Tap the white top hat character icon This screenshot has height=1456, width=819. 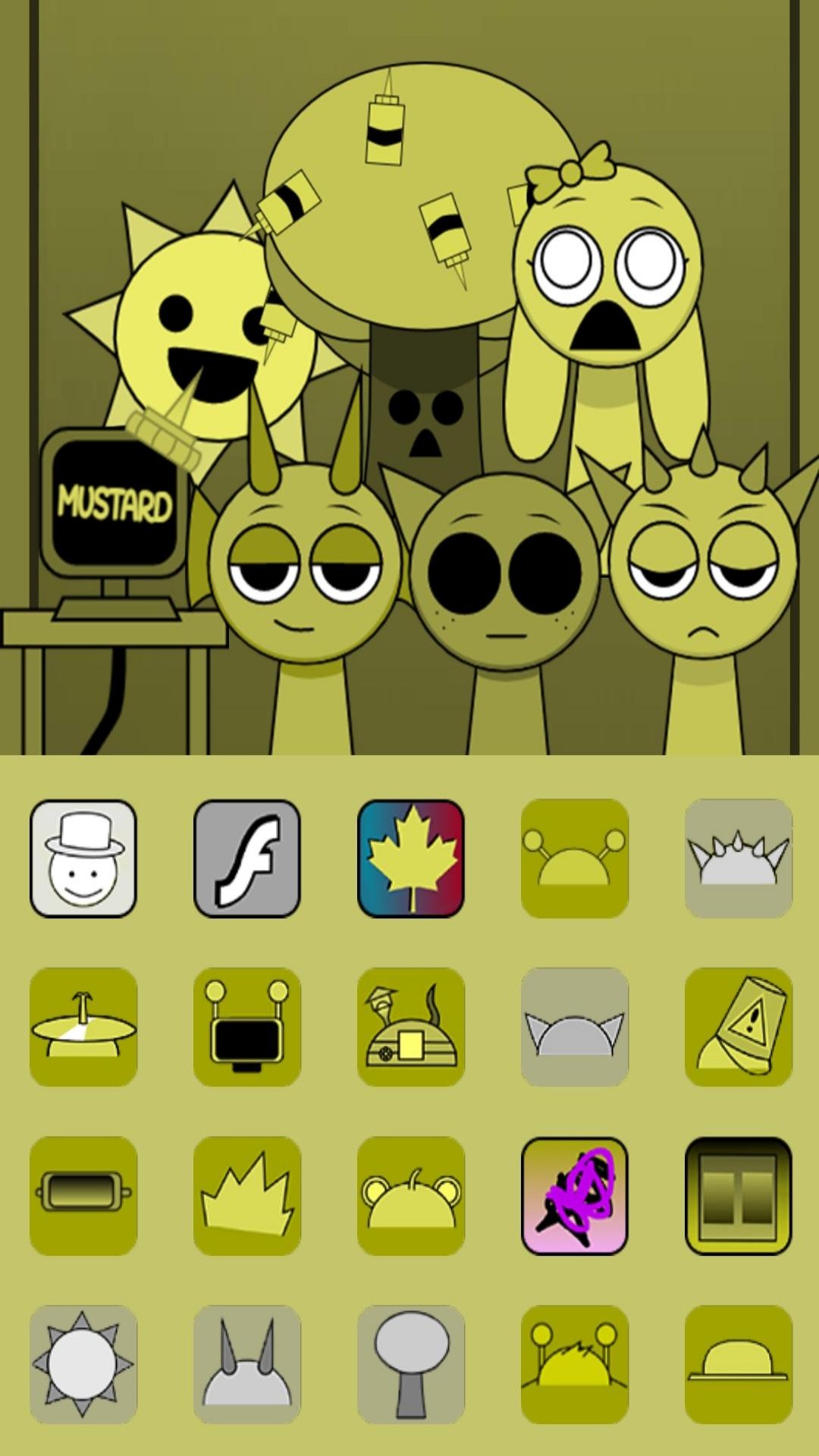pyautogui.click(x=83, y=858)
